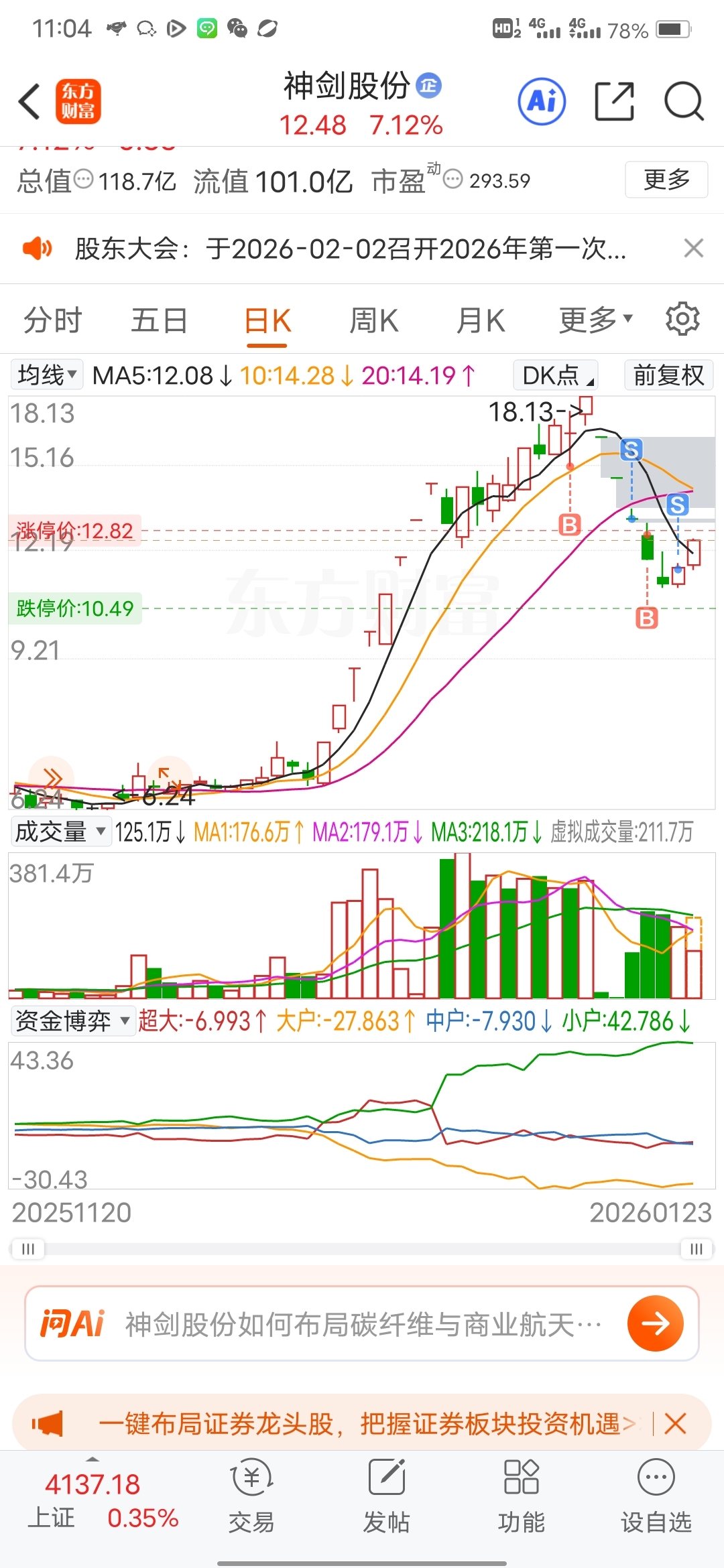
Task: Dismiss the 股东大会 announcement banner
Action: 694,249
